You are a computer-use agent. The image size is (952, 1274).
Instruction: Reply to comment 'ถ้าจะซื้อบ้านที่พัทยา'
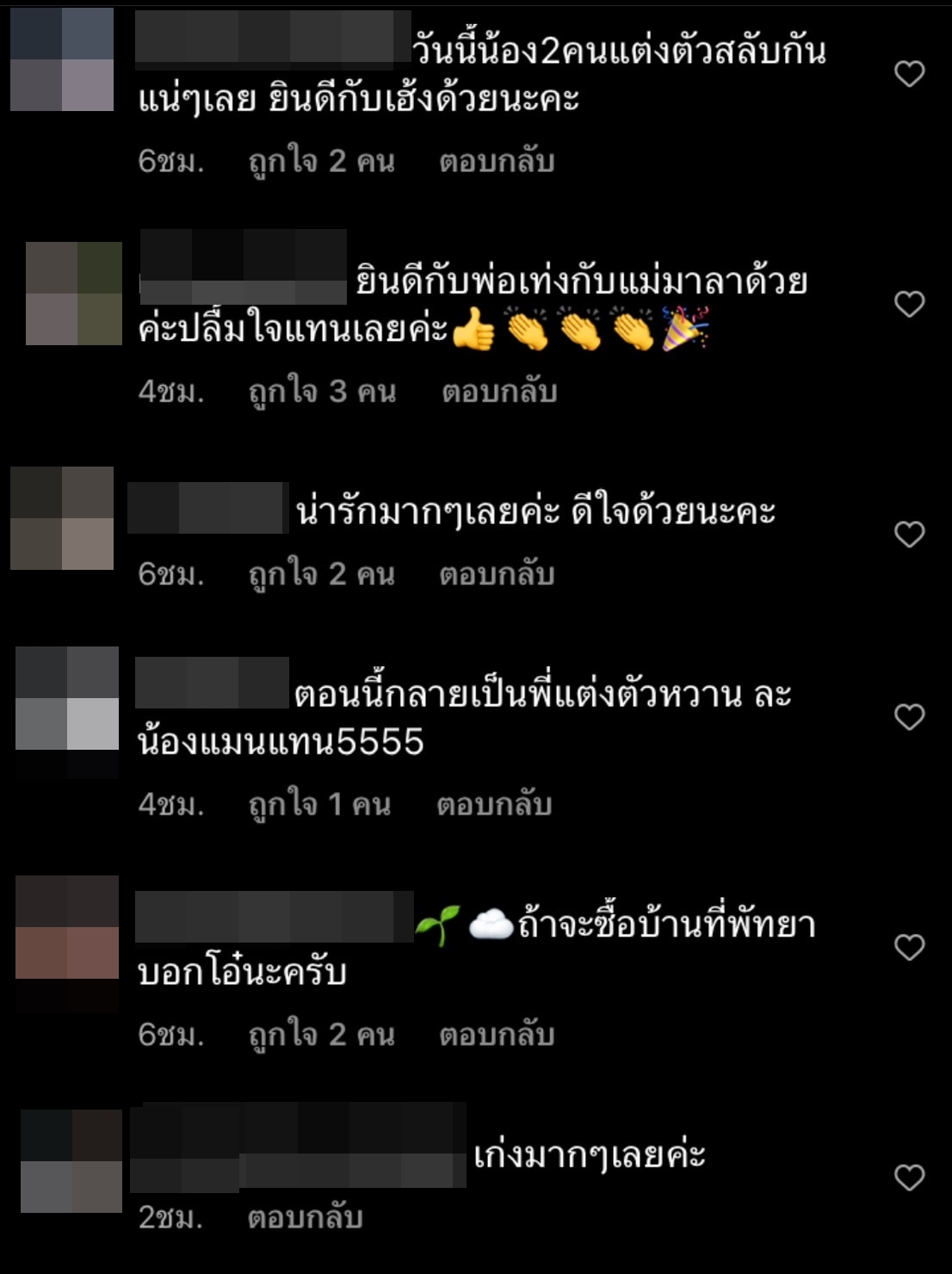[x=497, y=1035]
